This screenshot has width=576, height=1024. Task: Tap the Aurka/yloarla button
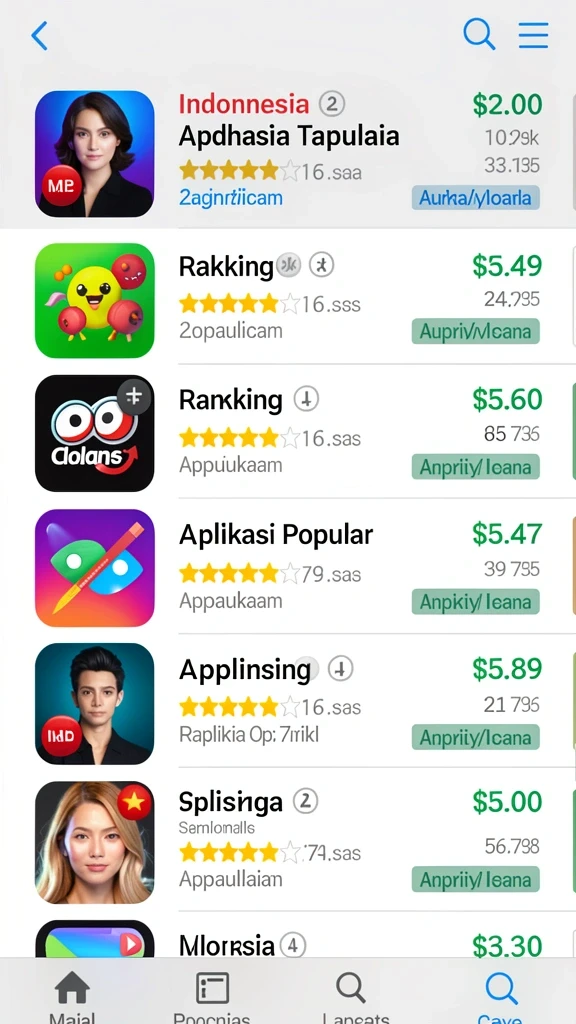(475, 197)
